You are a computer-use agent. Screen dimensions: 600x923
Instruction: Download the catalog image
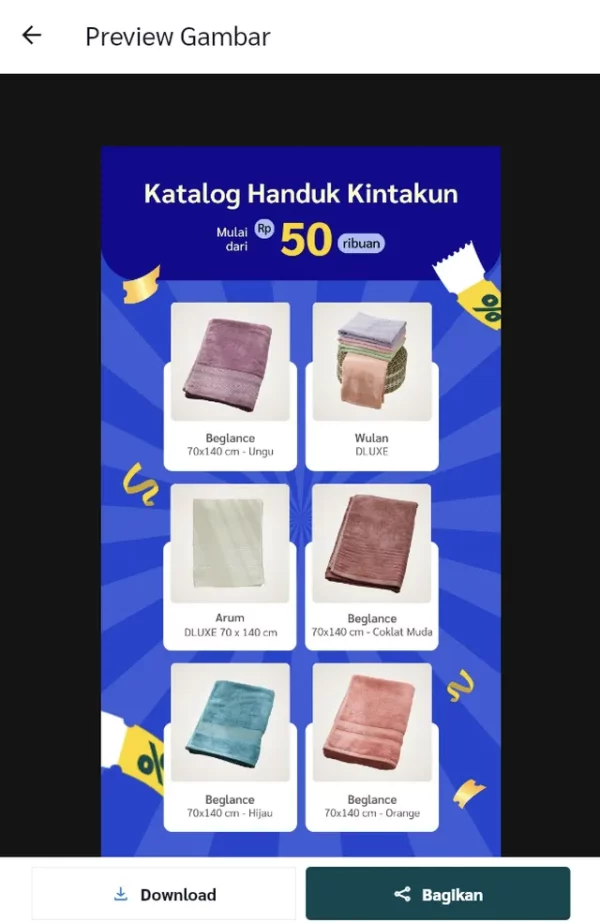click(164, 894)
